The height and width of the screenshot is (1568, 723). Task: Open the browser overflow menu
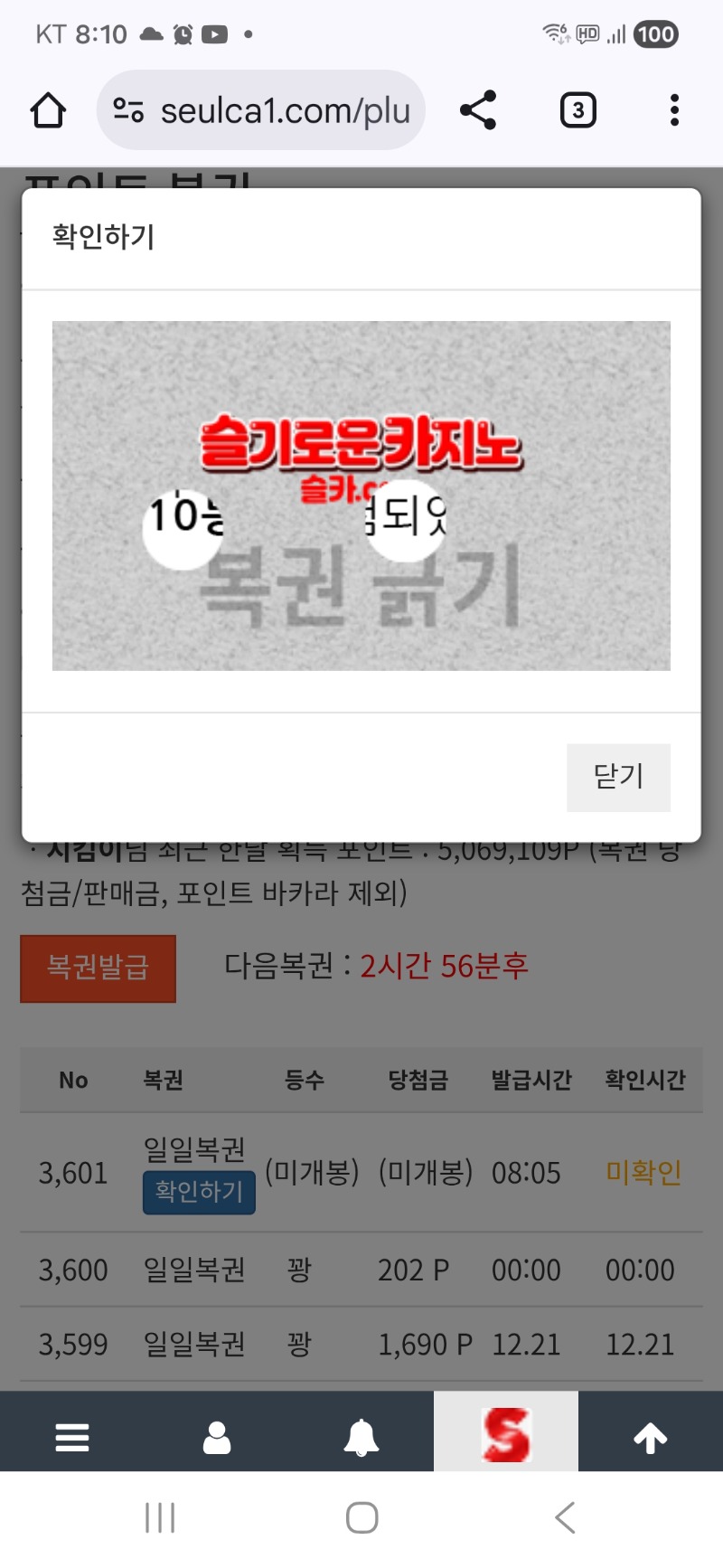coord(674,110)
